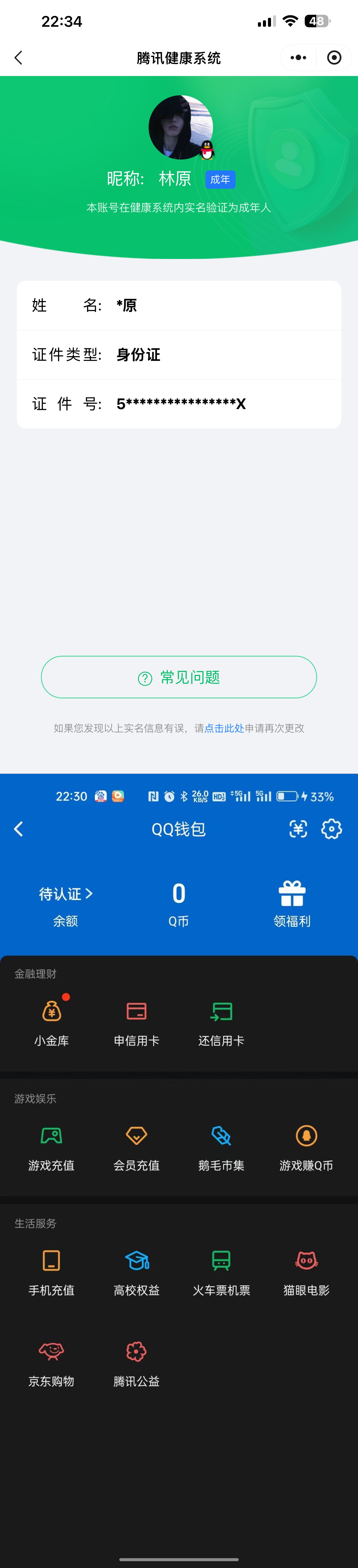This screenshot has height=1568, width=358.
Task: Go back from the QQ钱包 page
Action: pos(18,828)
